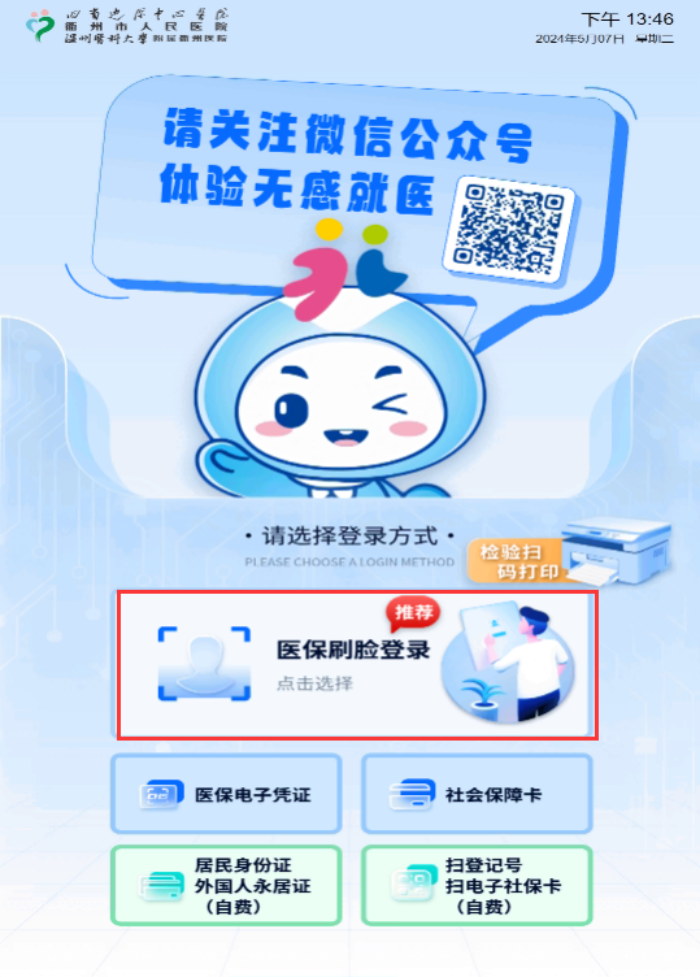The width and height of the screenshot is (700, 977).
Task: Log in with 社会保障卡
Action: pyautogui.click(x=477, y=794)
